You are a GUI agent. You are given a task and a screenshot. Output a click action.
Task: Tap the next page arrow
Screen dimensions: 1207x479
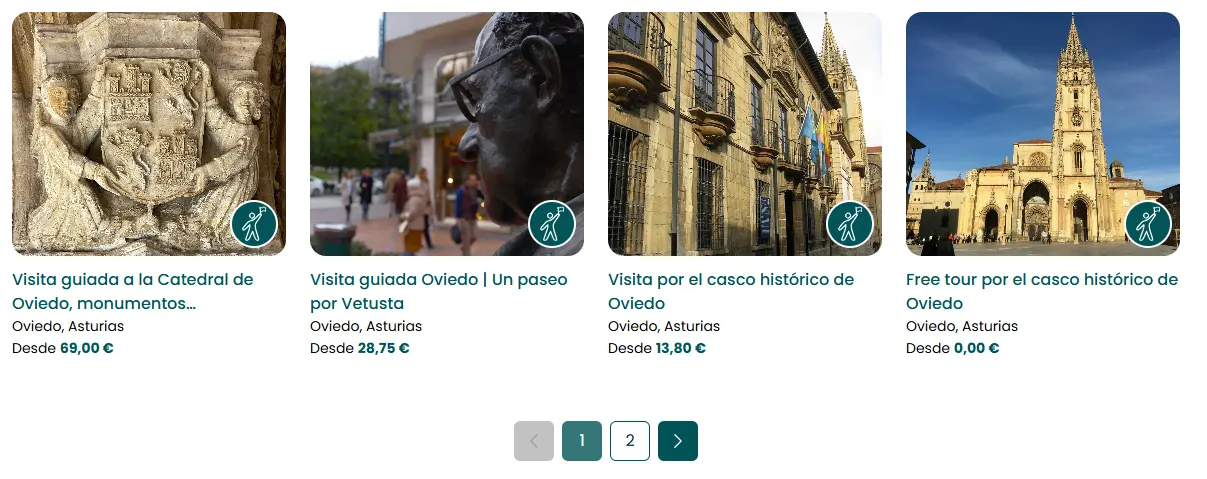click(678, 441)
